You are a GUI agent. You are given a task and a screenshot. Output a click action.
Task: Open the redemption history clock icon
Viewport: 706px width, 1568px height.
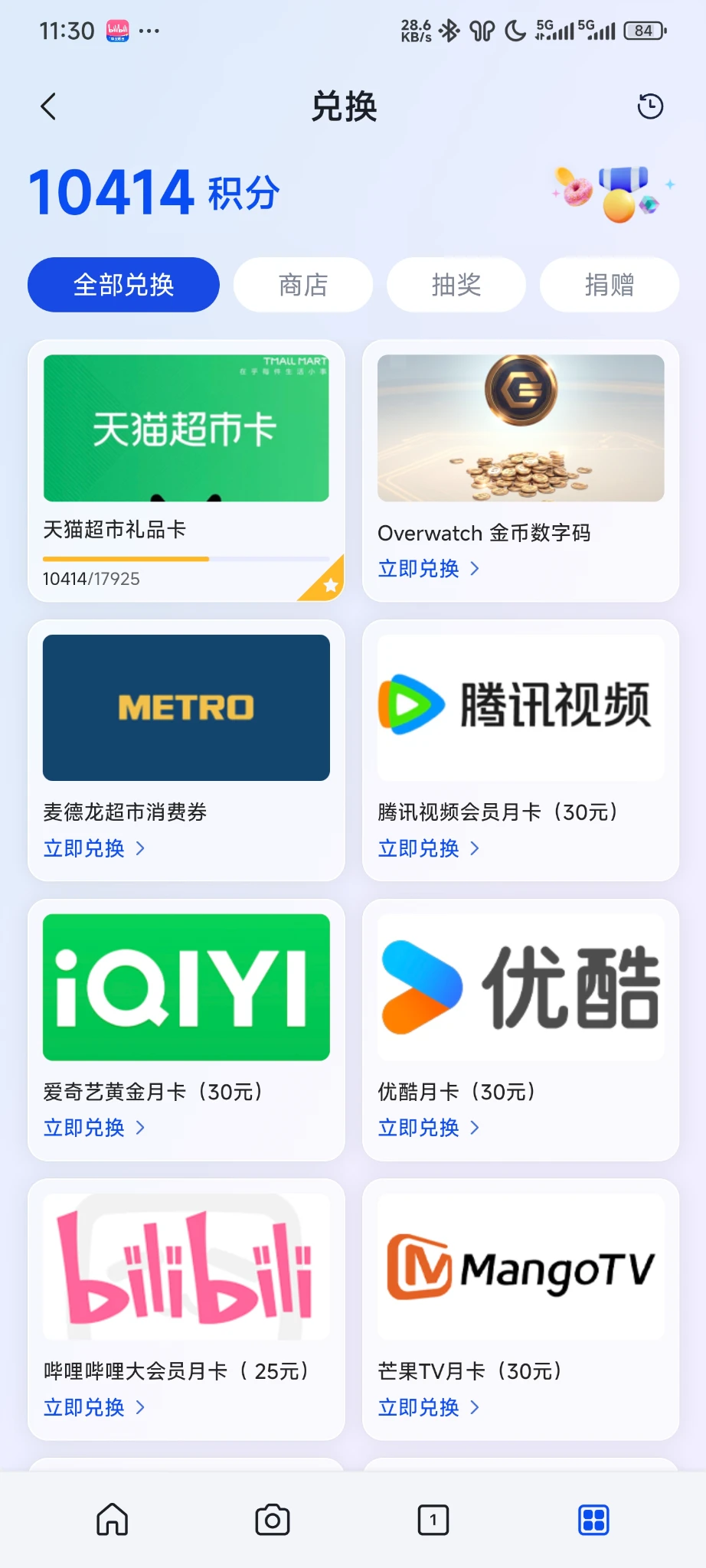[x=650, y=106]
